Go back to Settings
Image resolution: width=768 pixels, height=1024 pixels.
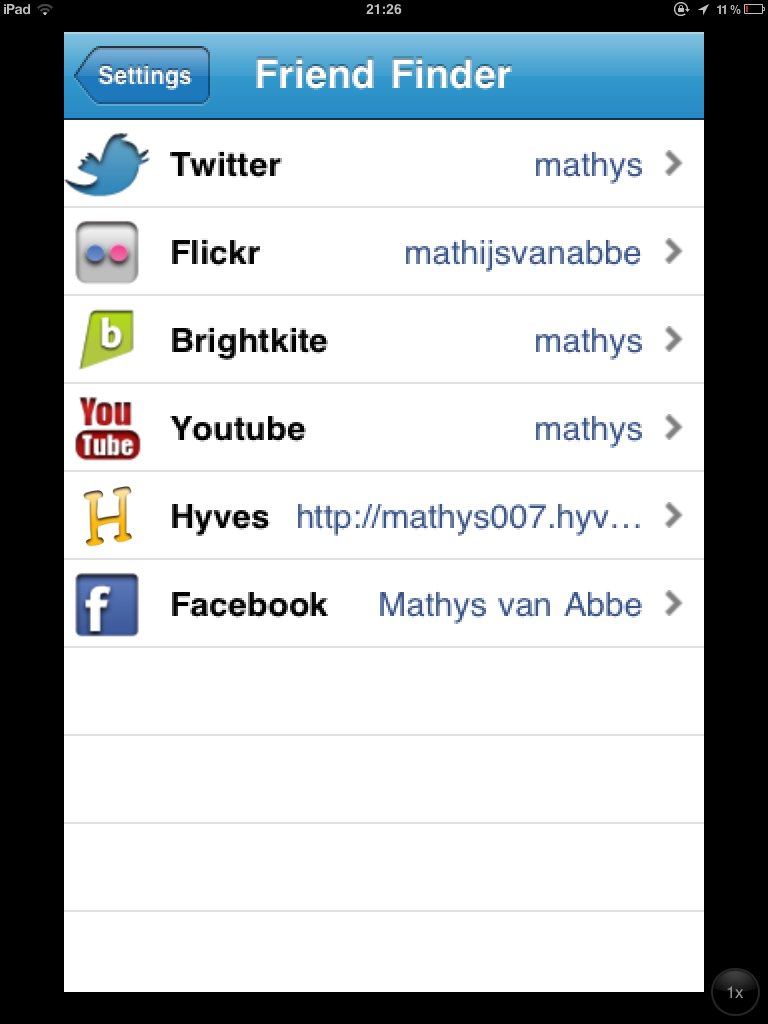[x=143, y=76]
